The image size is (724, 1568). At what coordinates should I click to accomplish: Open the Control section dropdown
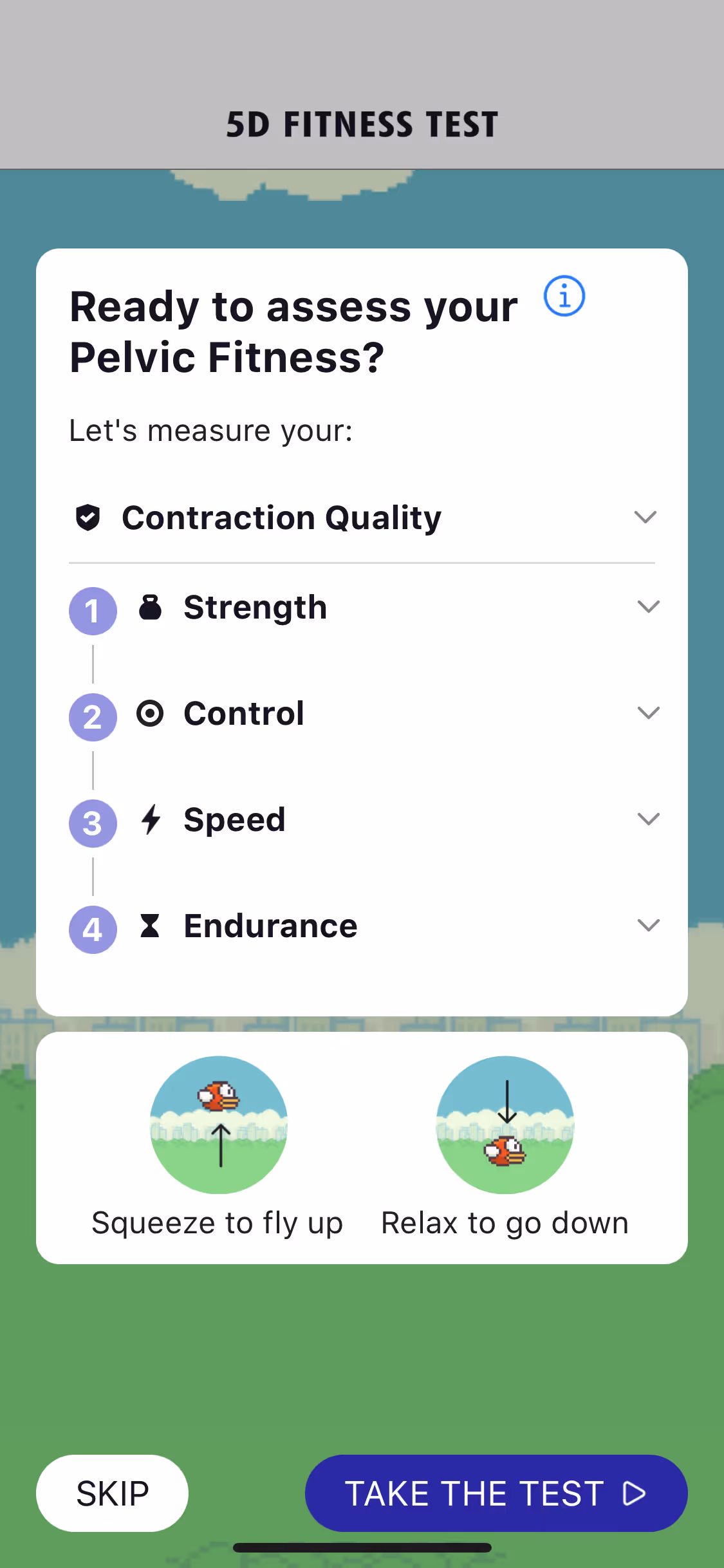[x=649, y=713]
